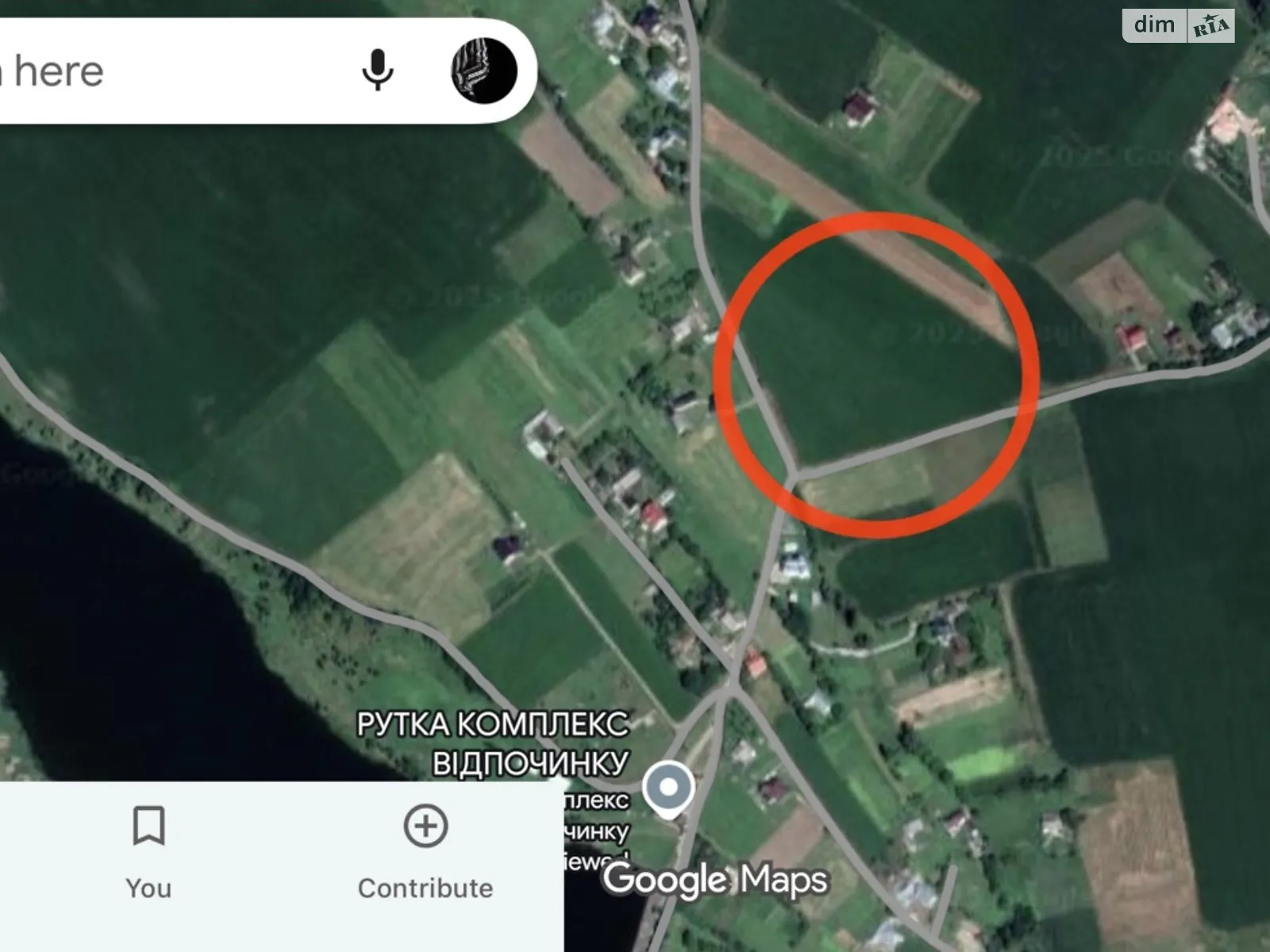Tap the search here field
Viewport: 1270px width, 952px height.
tap(159, 71)
